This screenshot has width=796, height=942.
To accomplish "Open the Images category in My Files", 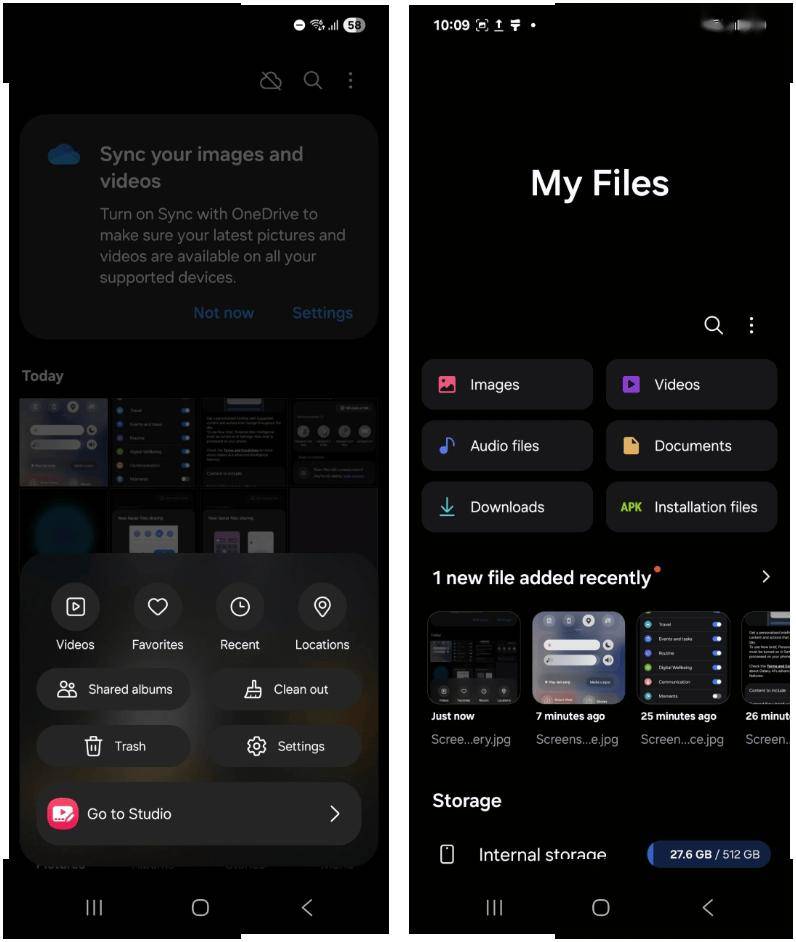I will pyautogui.click(x=508, y=385).
